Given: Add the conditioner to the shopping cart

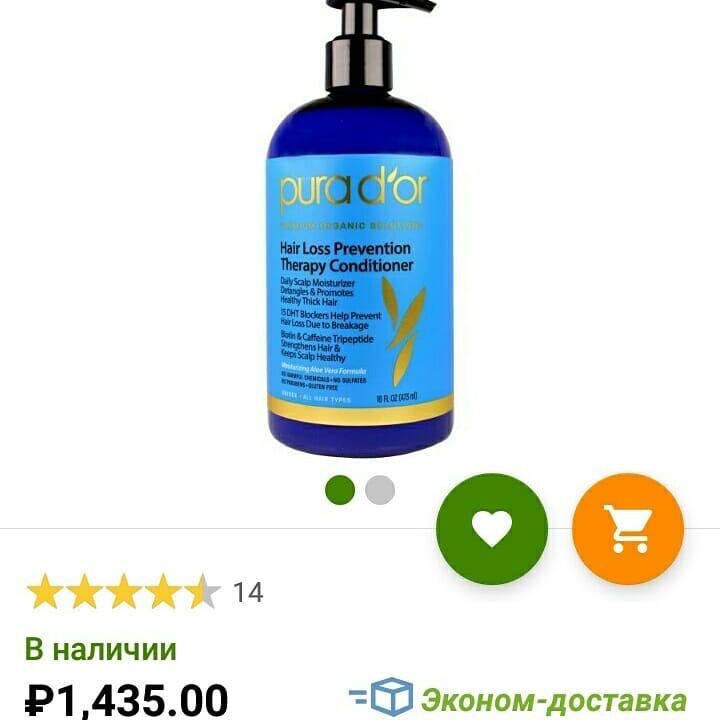Looking at the screenshot, I should 627,527.
